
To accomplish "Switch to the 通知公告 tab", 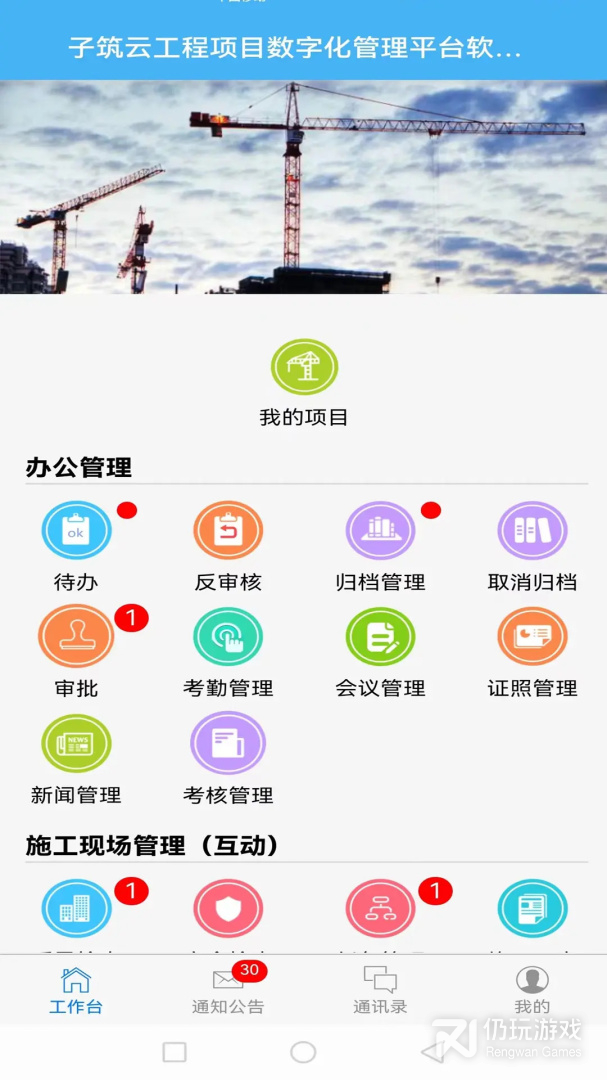I will coord(228,990).
